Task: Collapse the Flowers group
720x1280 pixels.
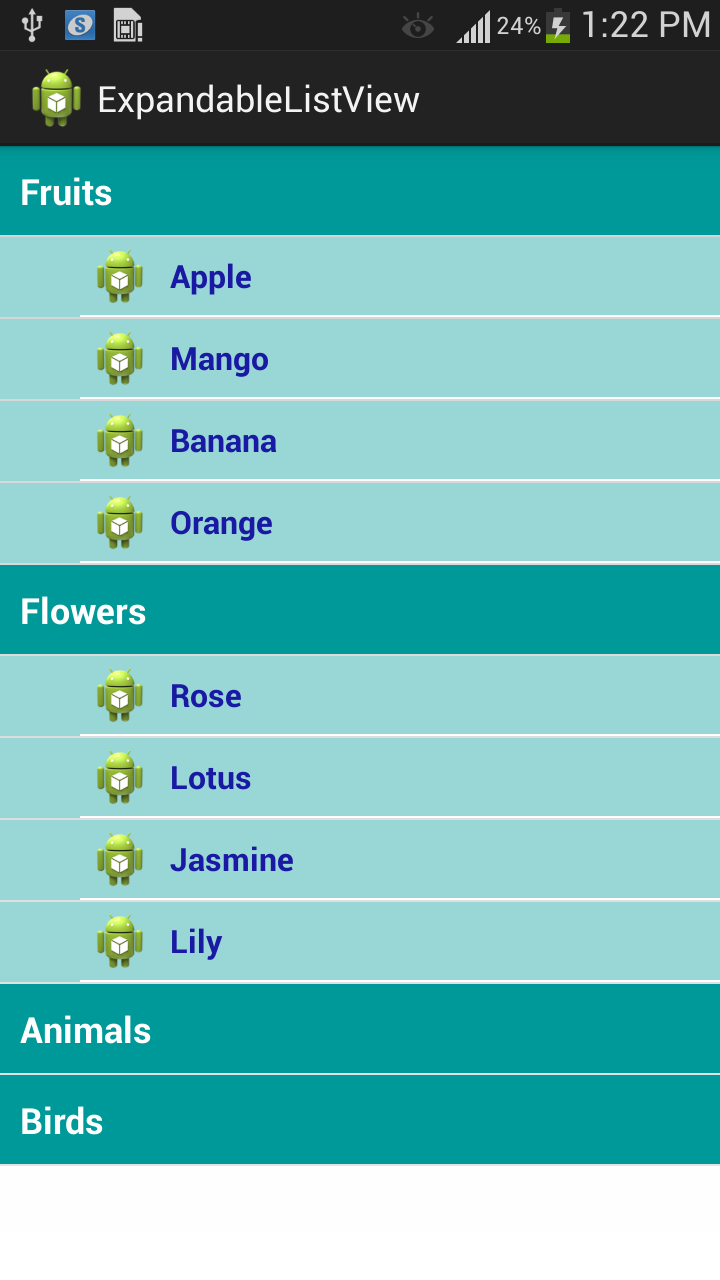Action: coord(360,611)
